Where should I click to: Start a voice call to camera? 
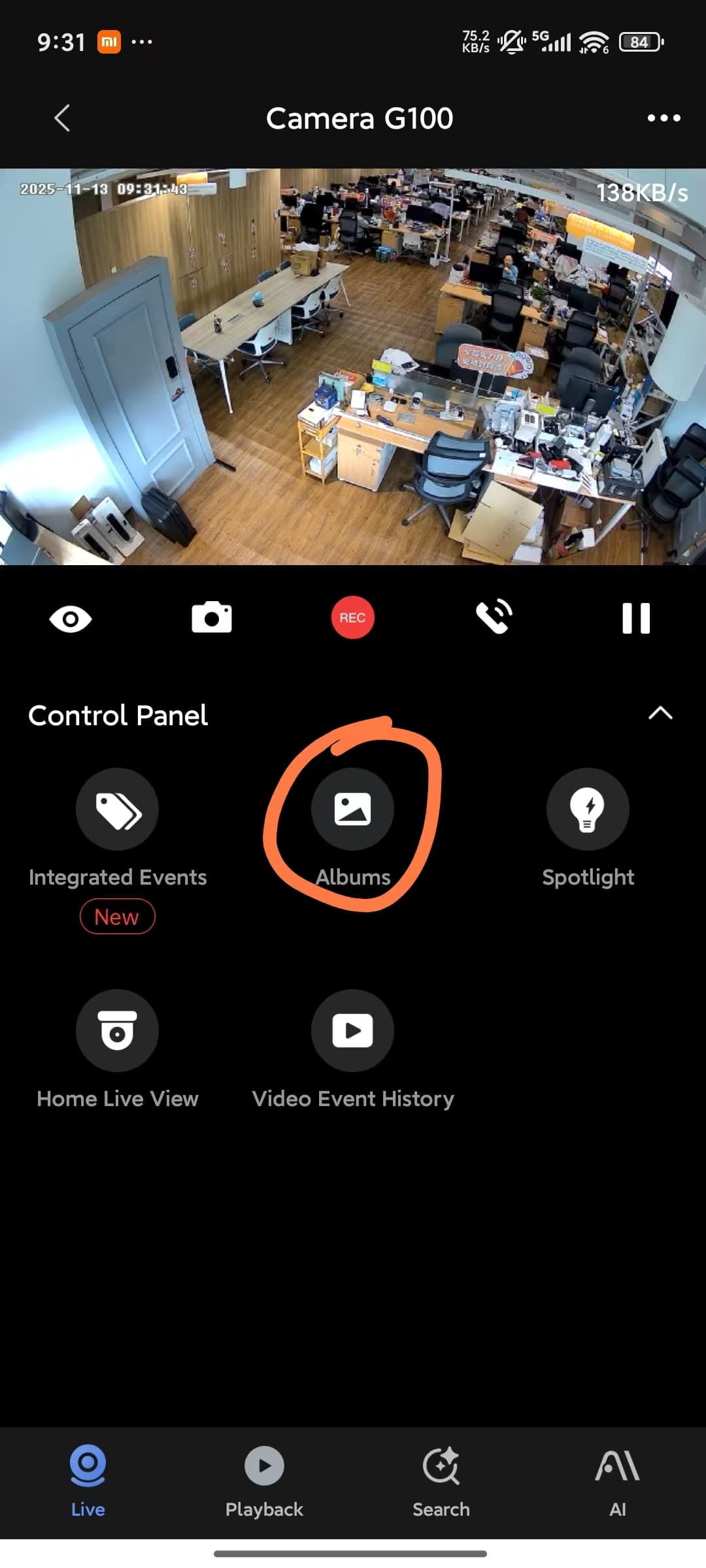pyautogui.click(x=494, y=618)
